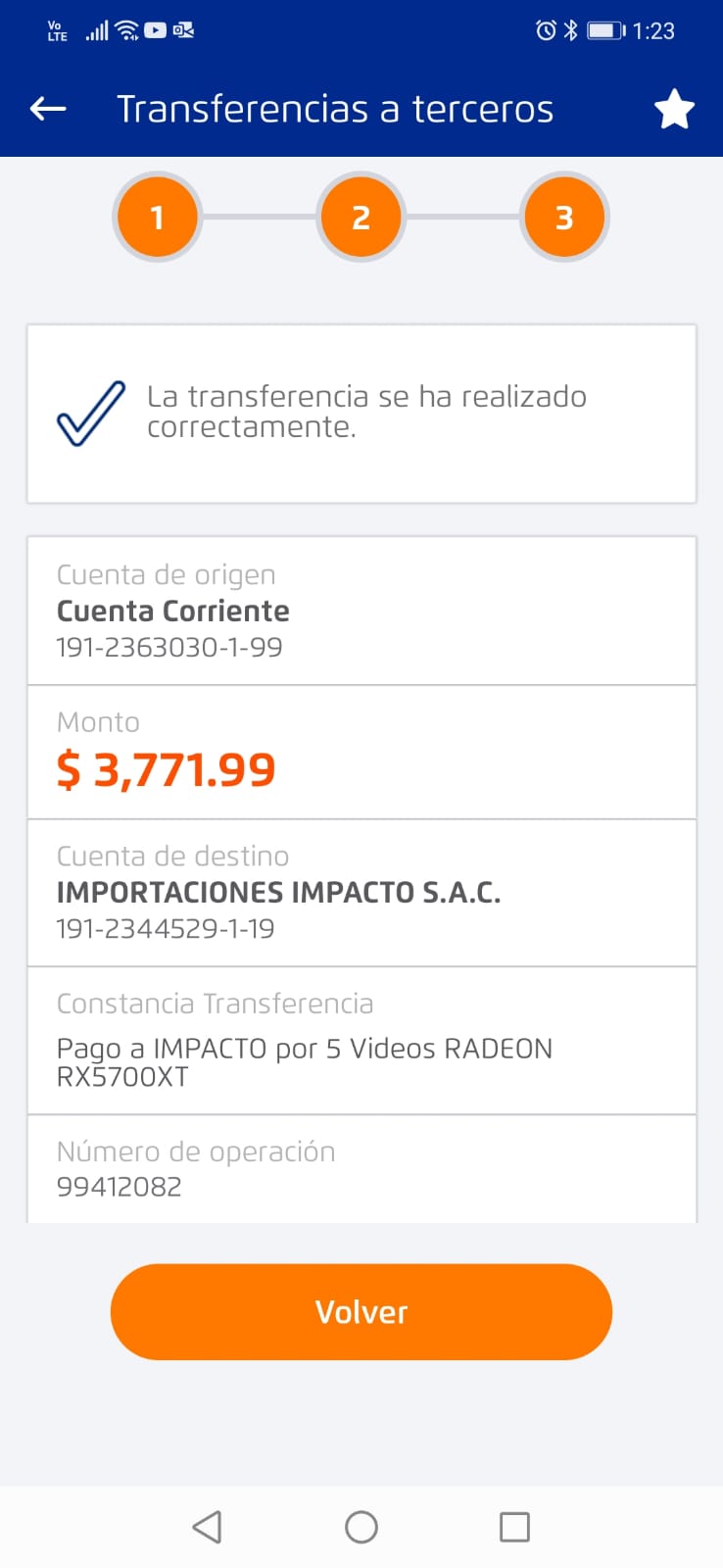Tap the system back triangle
Image resolution: width=723 pixels, height=1568 pixels.
click(x=207, y=1527)
